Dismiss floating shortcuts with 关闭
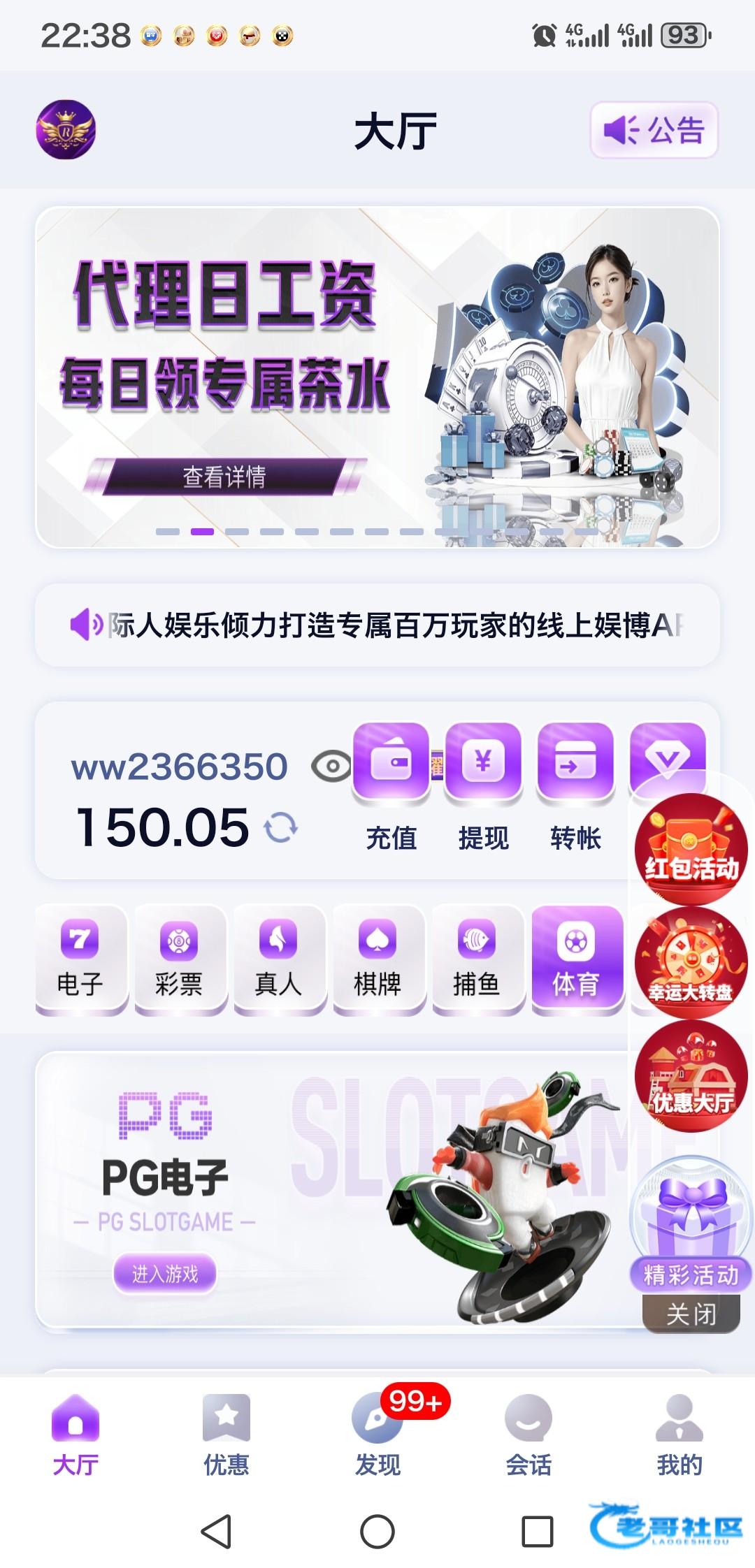 (x=691, y=1314)
